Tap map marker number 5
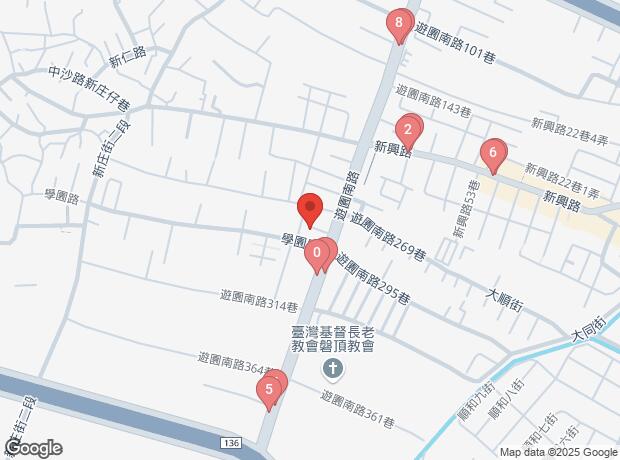This screenshot has width=620, height=460. click(268, 391)
